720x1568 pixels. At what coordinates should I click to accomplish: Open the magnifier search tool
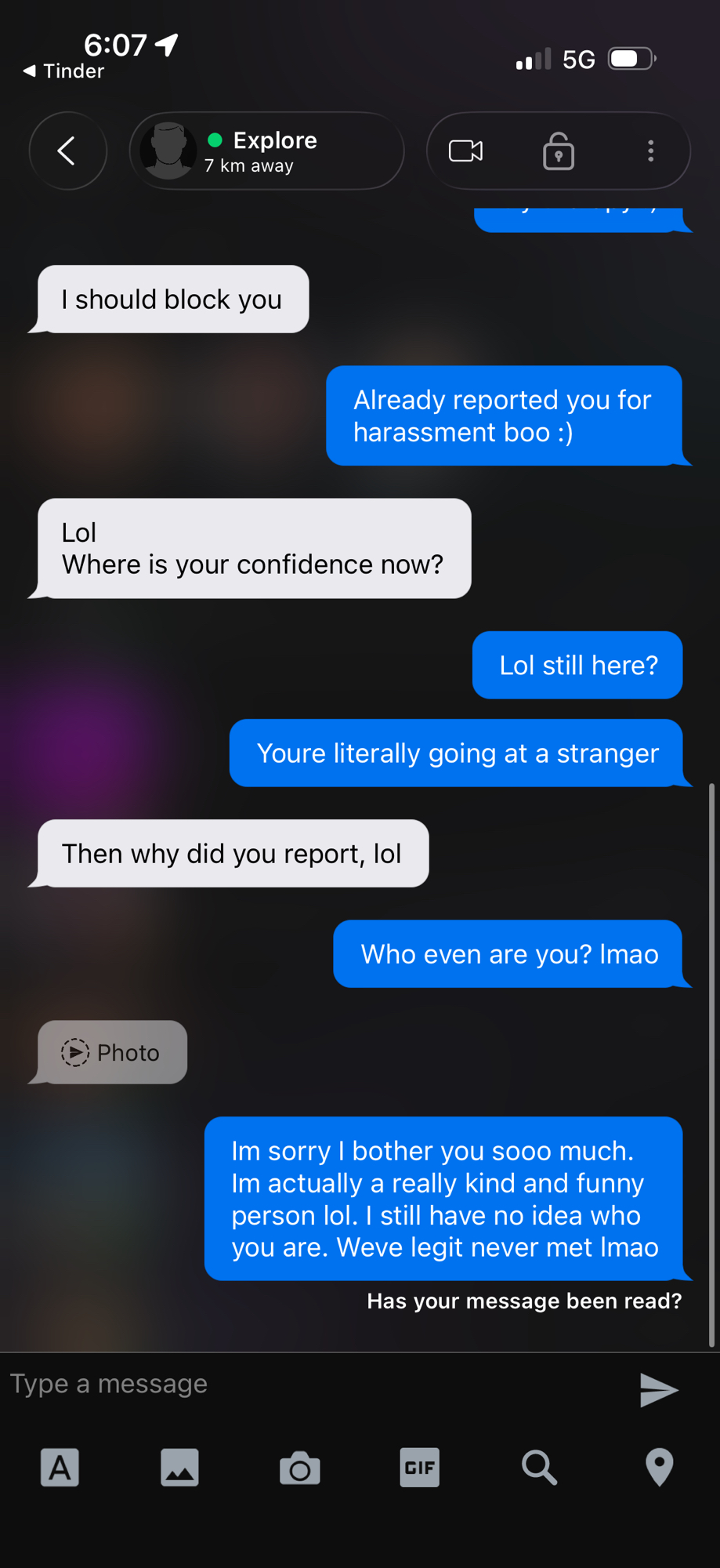coord(539,1467)
